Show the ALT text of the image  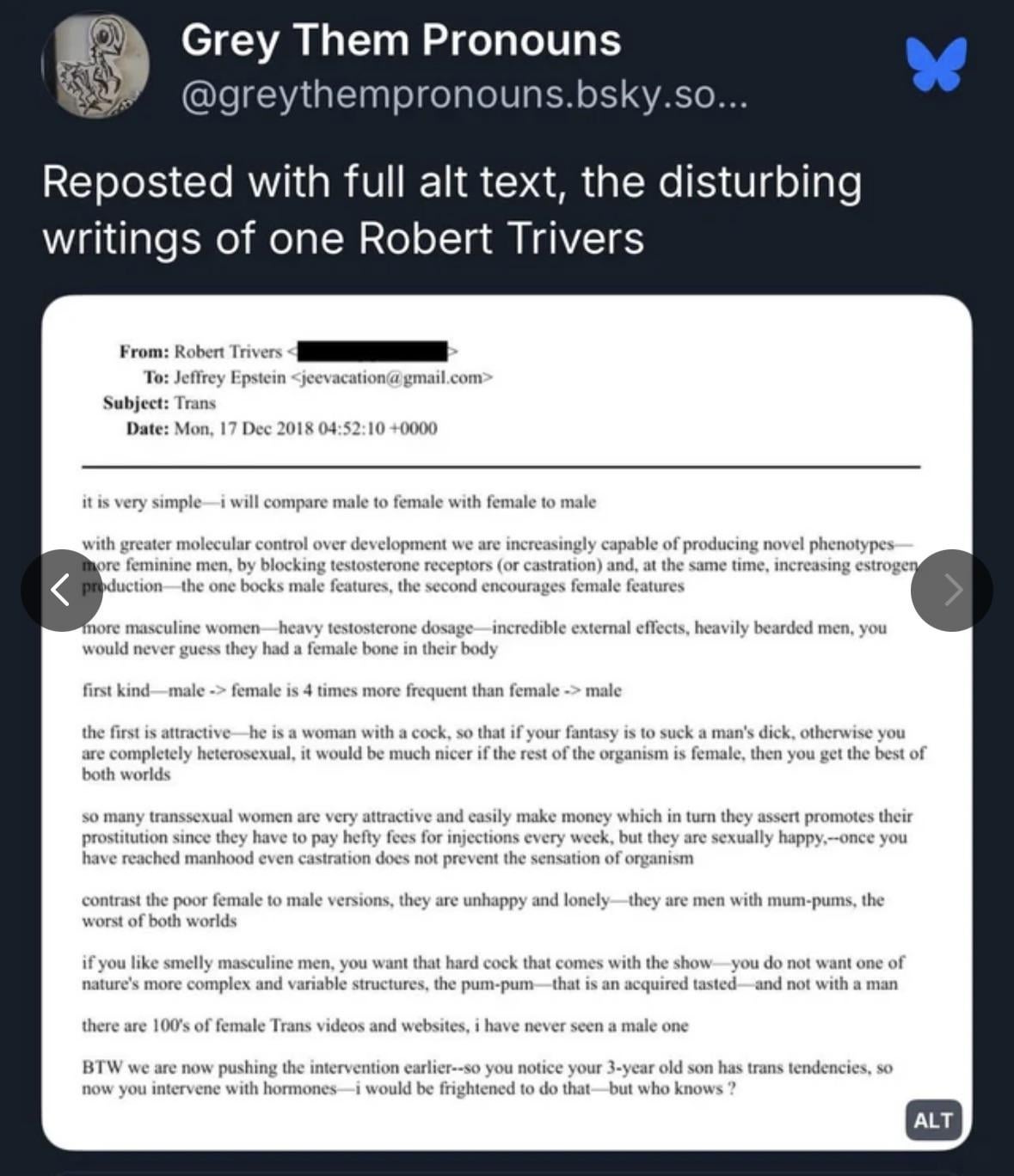(933, 1120)
